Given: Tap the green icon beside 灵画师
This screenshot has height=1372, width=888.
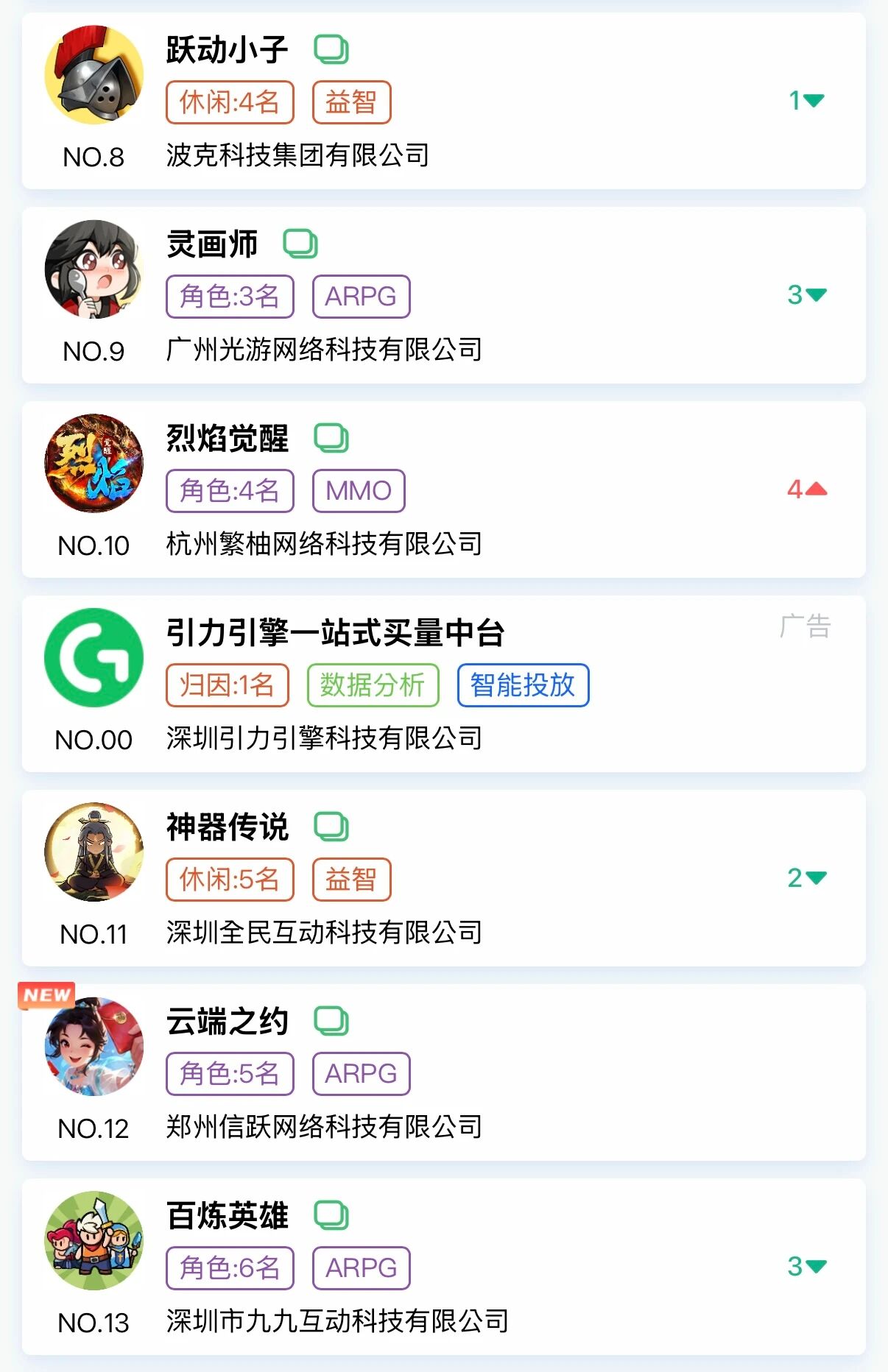Looking at the screenshot, I should click(x=300, y=244).
